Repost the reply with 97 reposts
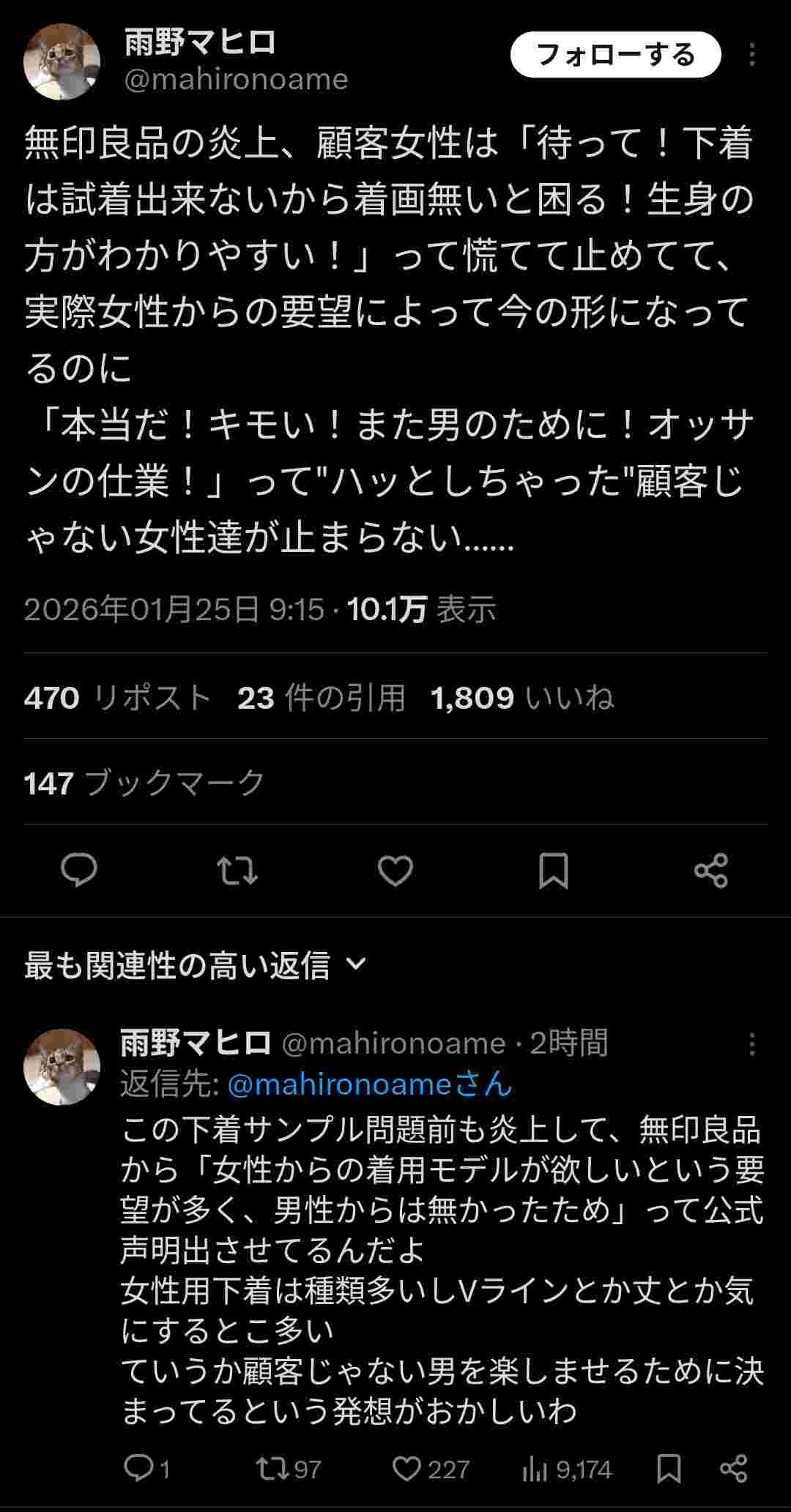The height and width of the screenshot is (1512, 791). click(289, 1469)
